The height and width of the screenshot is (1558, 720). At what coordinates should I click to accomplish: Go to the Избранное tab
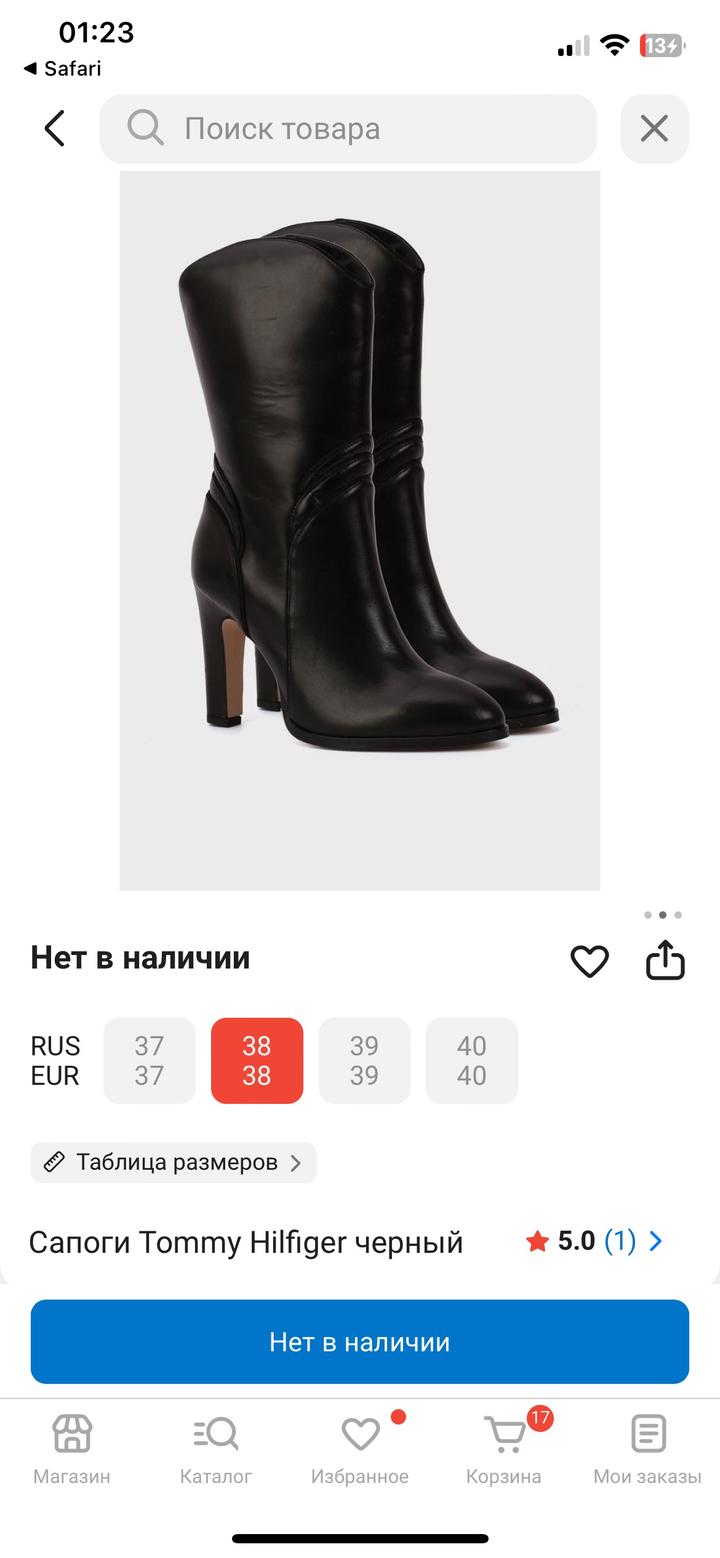[x=360, y=1448]
